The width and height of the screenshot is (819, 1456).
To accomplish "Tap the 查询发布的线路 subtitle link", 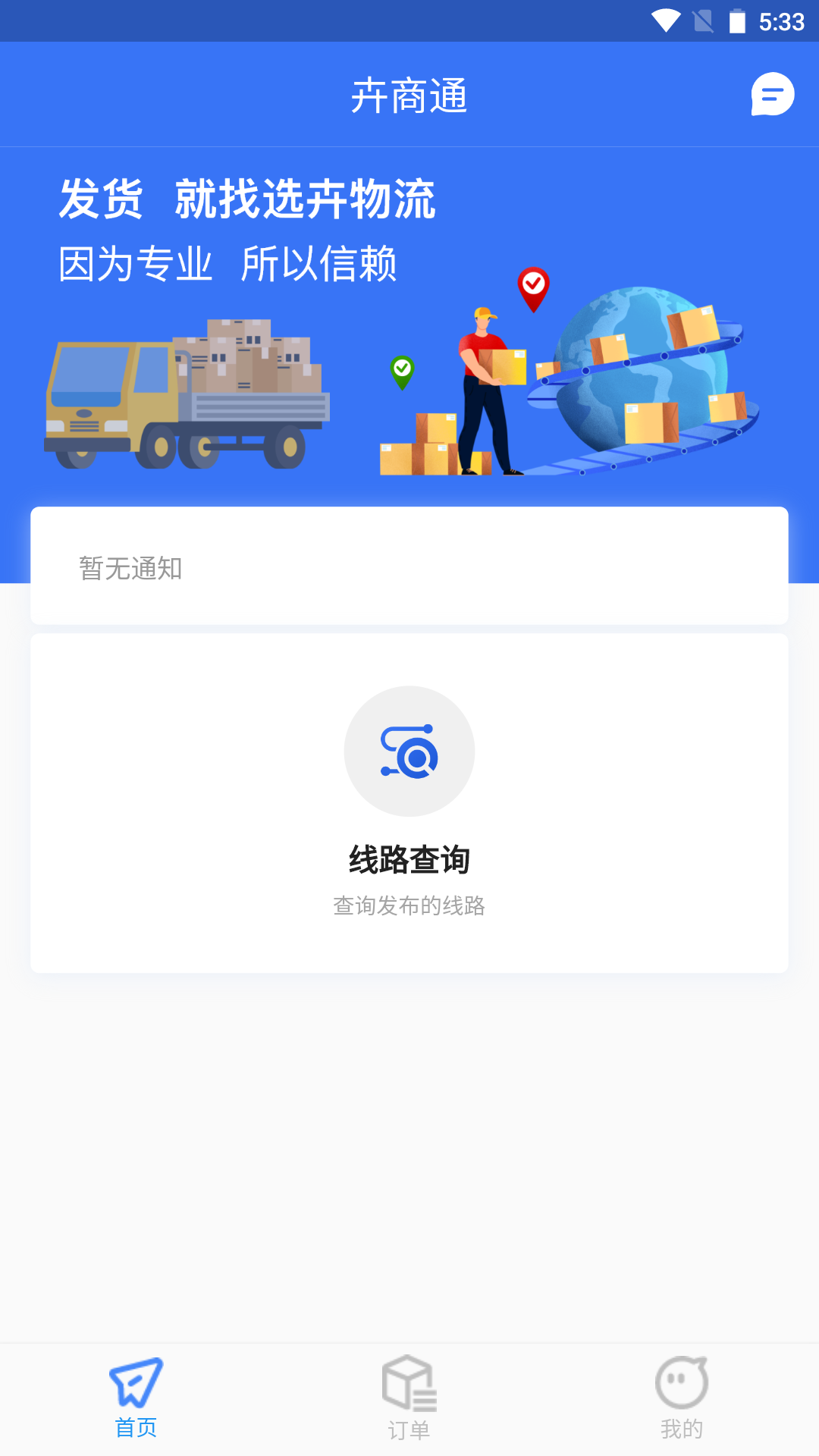I will coord(409,906).
